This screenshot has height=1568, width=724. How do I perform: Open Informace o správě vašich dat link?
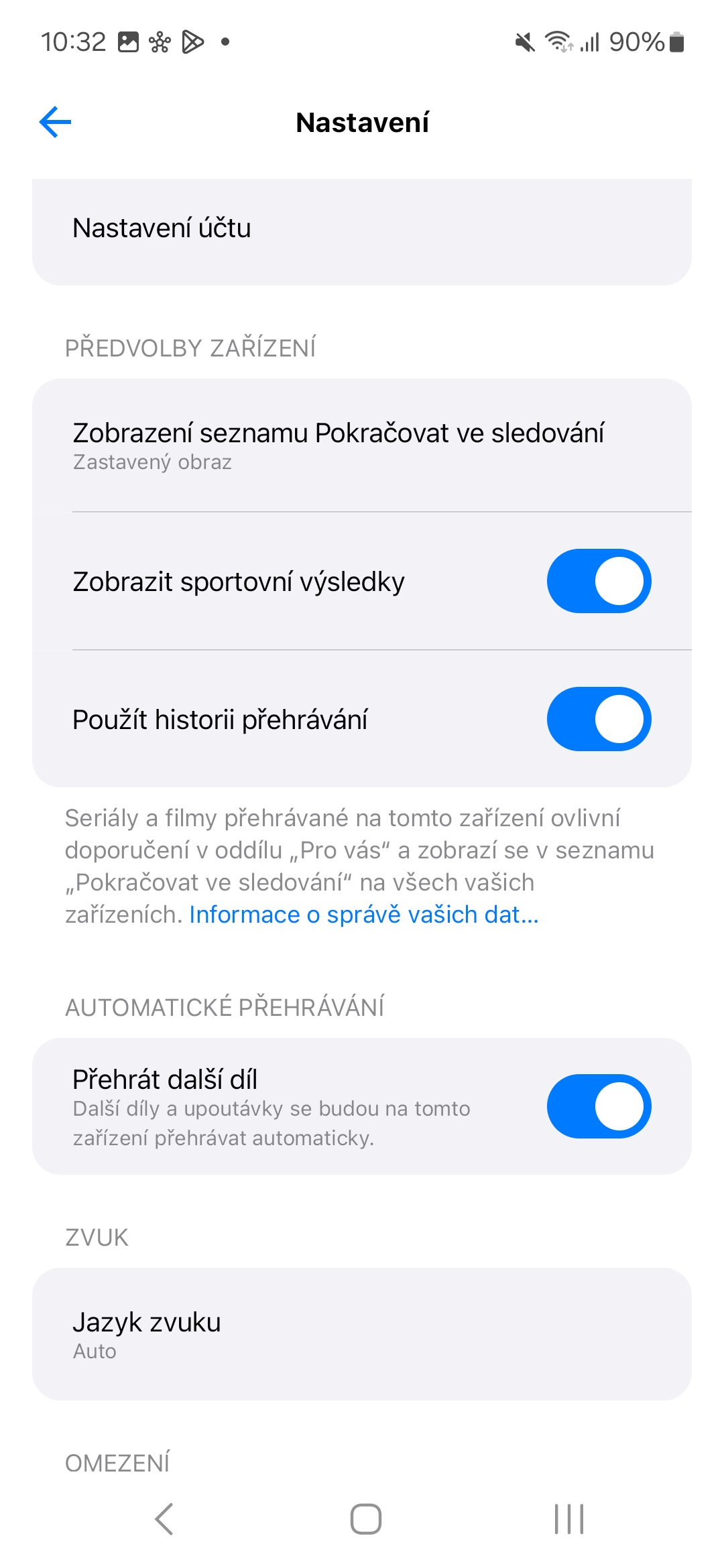364,915
